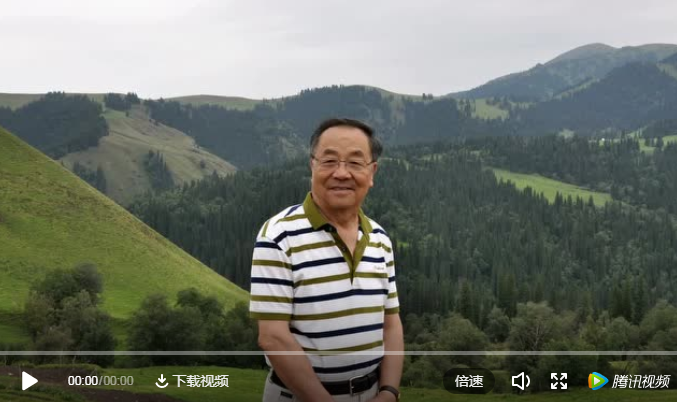Open 腾讯视频 link
The image size is (677, 402).
click(x=629, y=381)
